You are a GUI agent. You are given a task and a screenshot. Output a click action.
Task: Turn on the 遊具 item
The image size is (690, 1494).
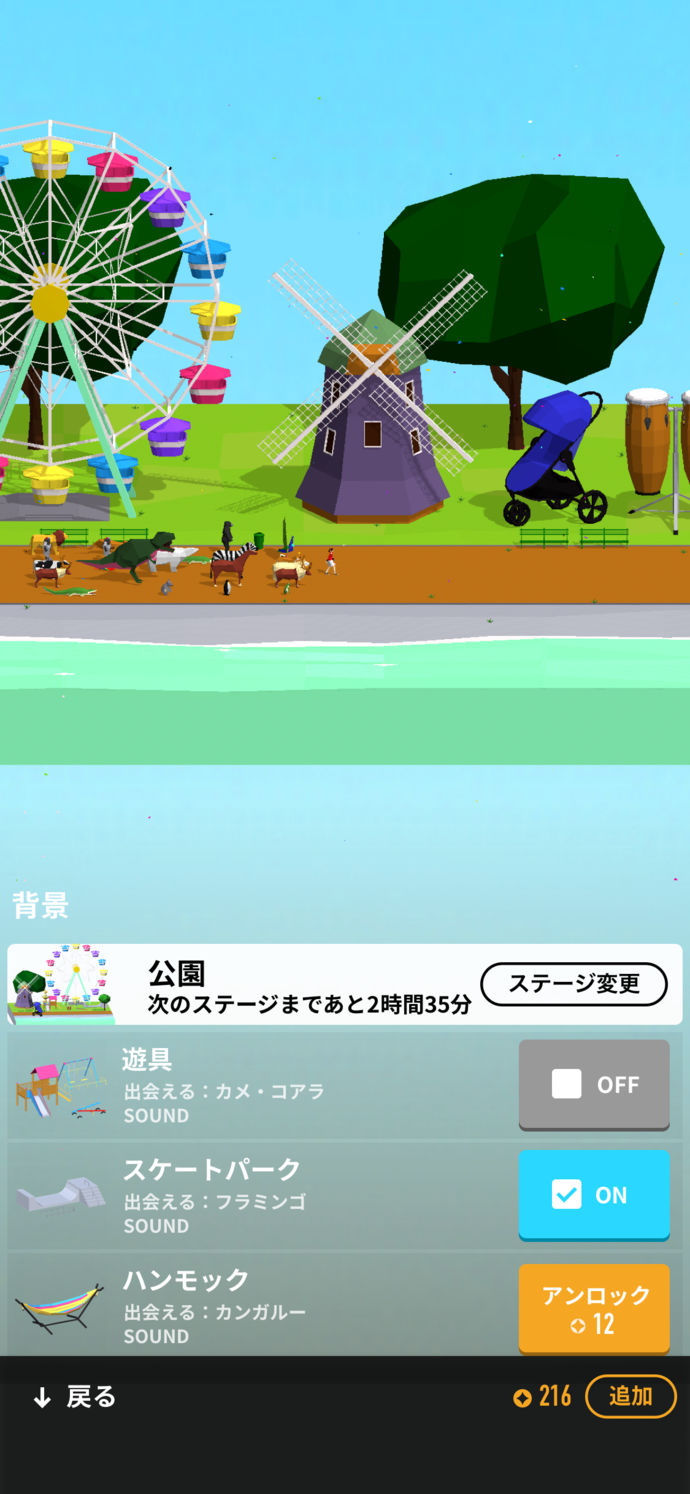[594, 1085]
